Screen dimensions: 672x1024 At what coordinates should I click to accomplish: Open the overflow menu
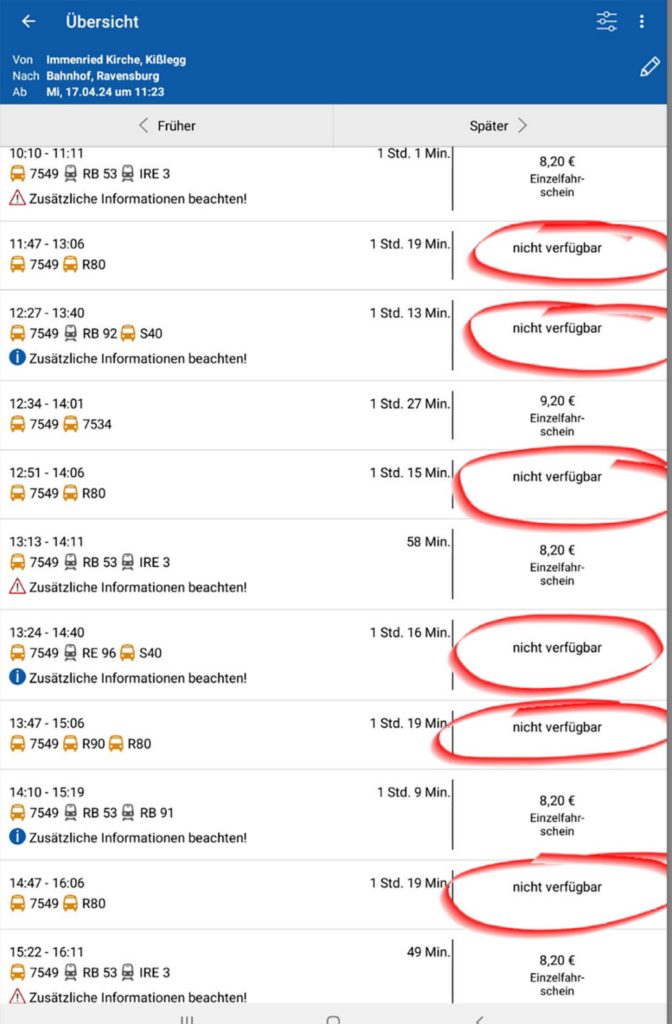[x=642, y=21]
